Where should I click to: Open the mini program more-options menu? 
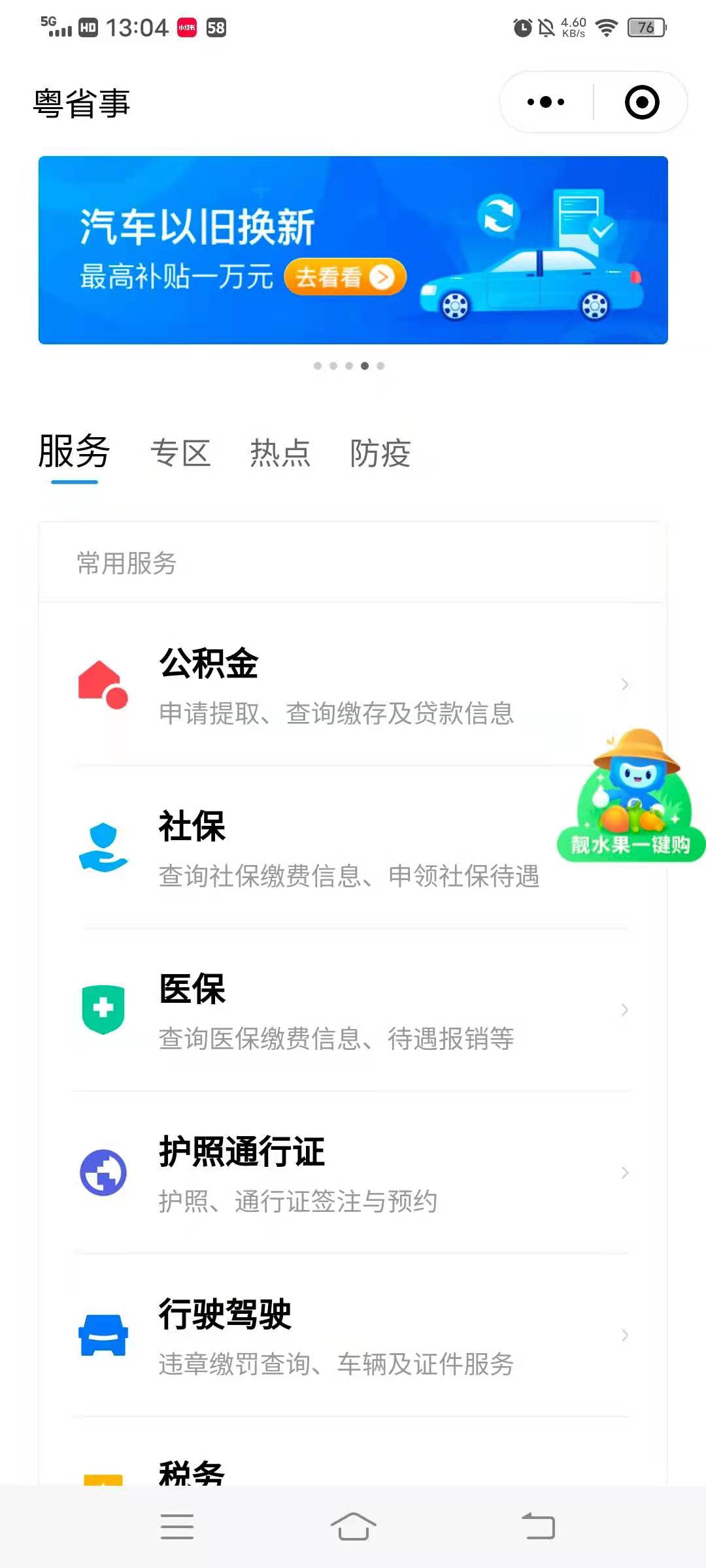[546, 102]
